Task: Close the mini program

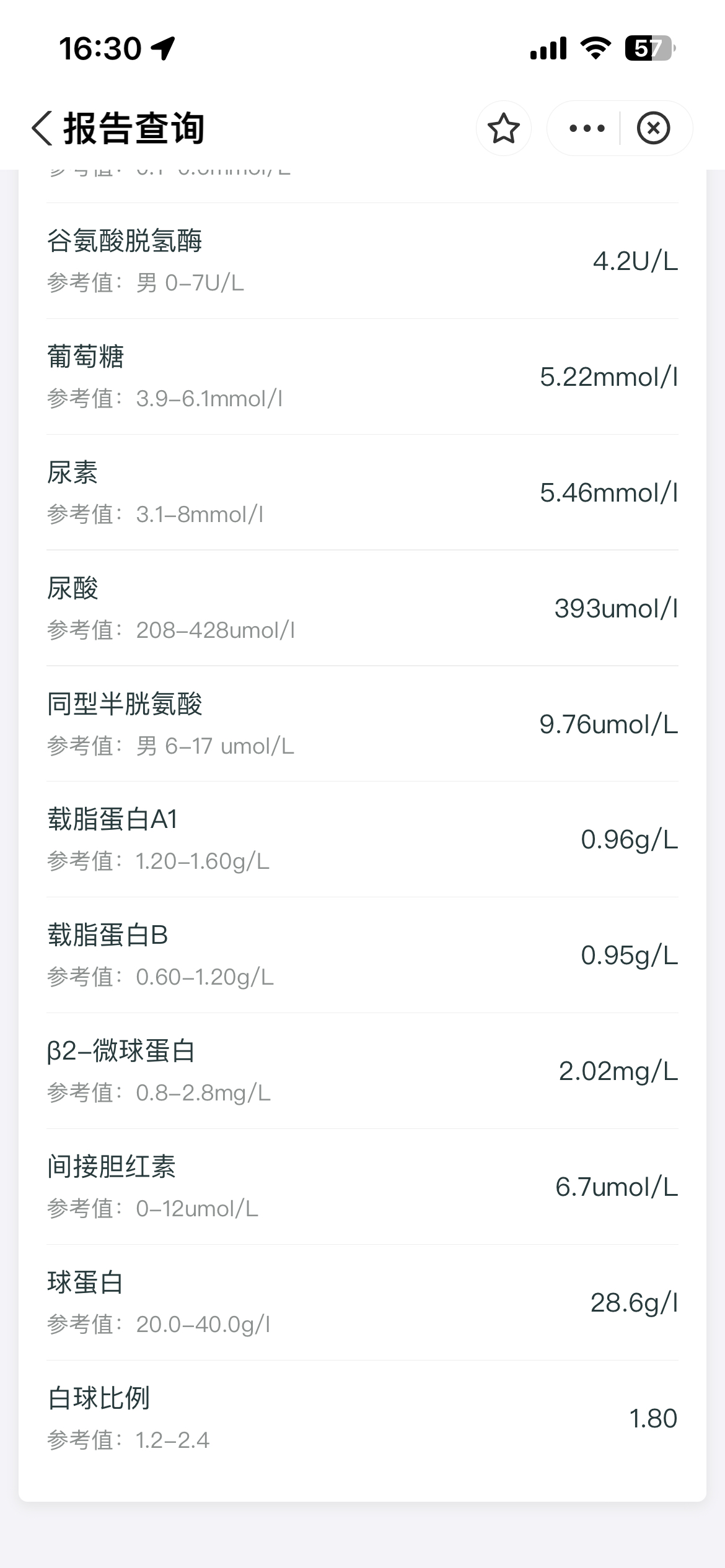Action: pyautogui.click(x=653, y=129)
